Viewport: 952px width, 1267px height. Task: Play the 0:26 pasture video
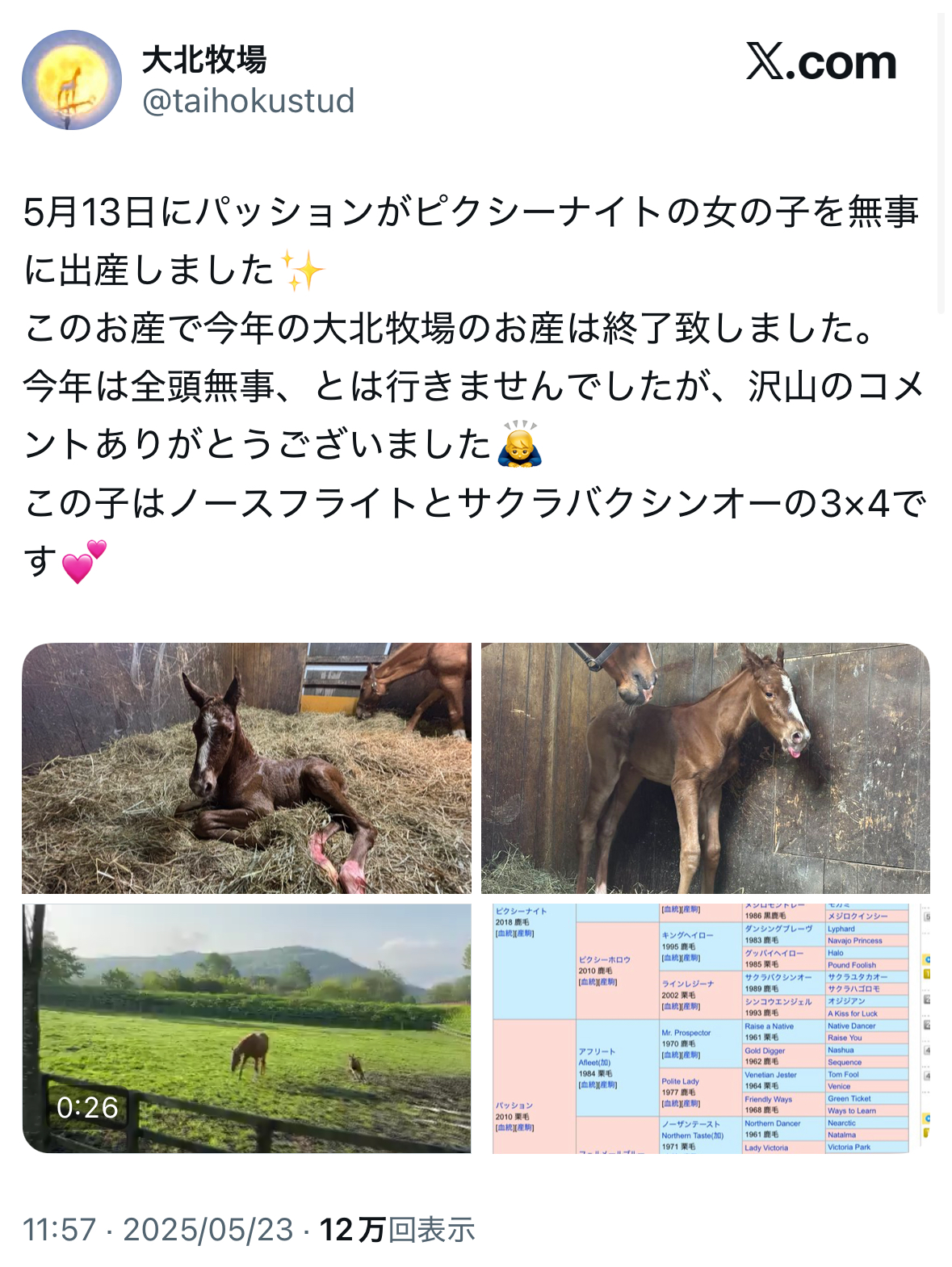click(246, 1028)
